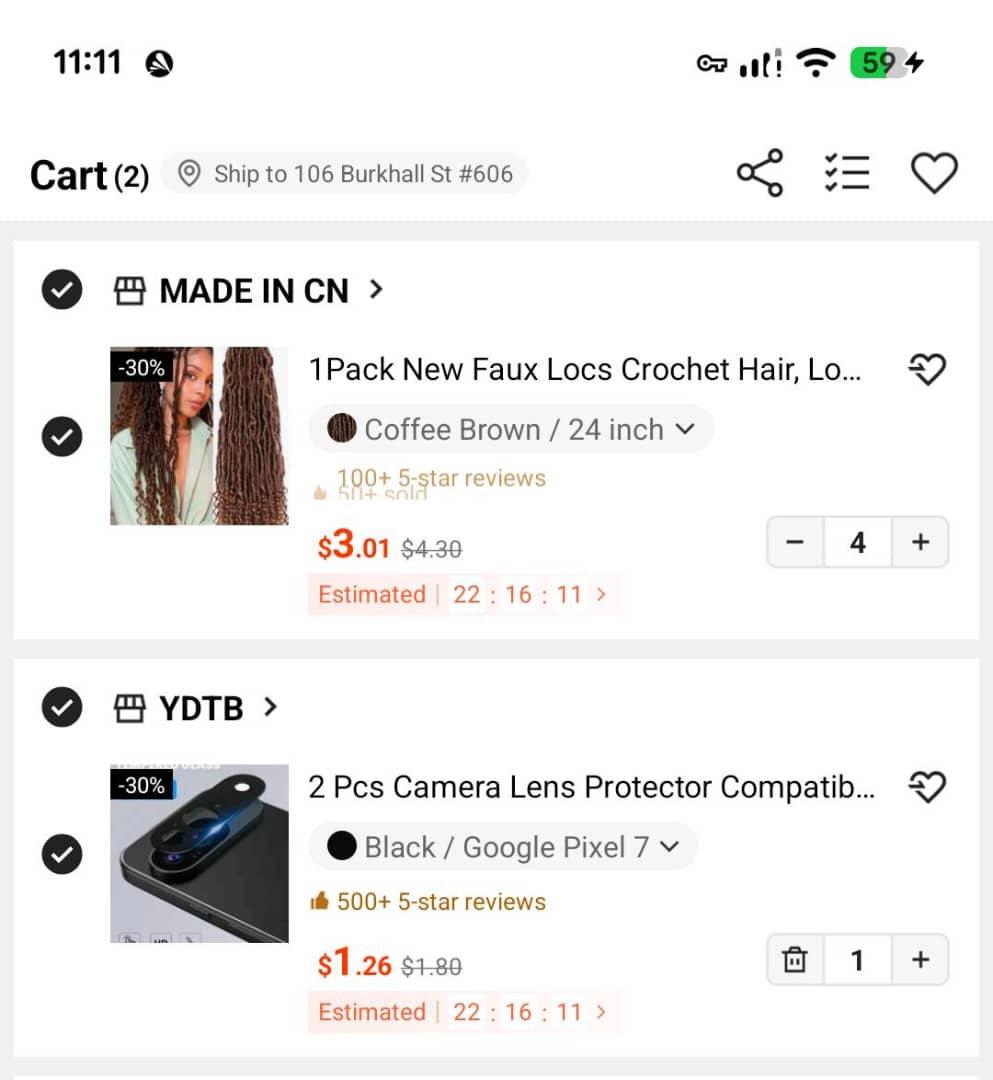Image resolution: width=993 pixels, height=1080 pixels.
Task: Move Faux Locs Crochet Hair to wishlist
Action: click(927, 369)
